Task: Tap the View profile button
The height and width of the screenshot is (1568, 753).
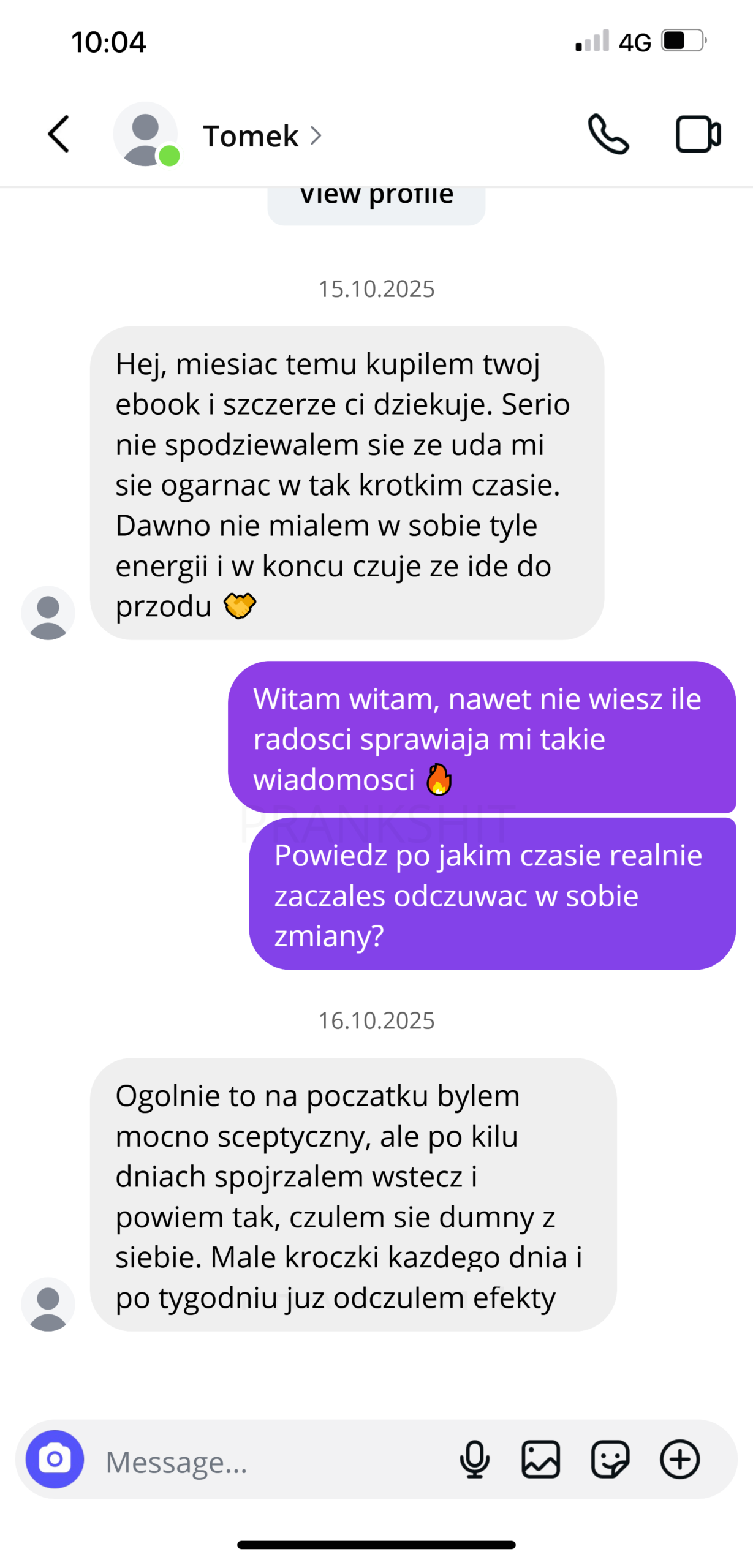Action: (376, 202)
